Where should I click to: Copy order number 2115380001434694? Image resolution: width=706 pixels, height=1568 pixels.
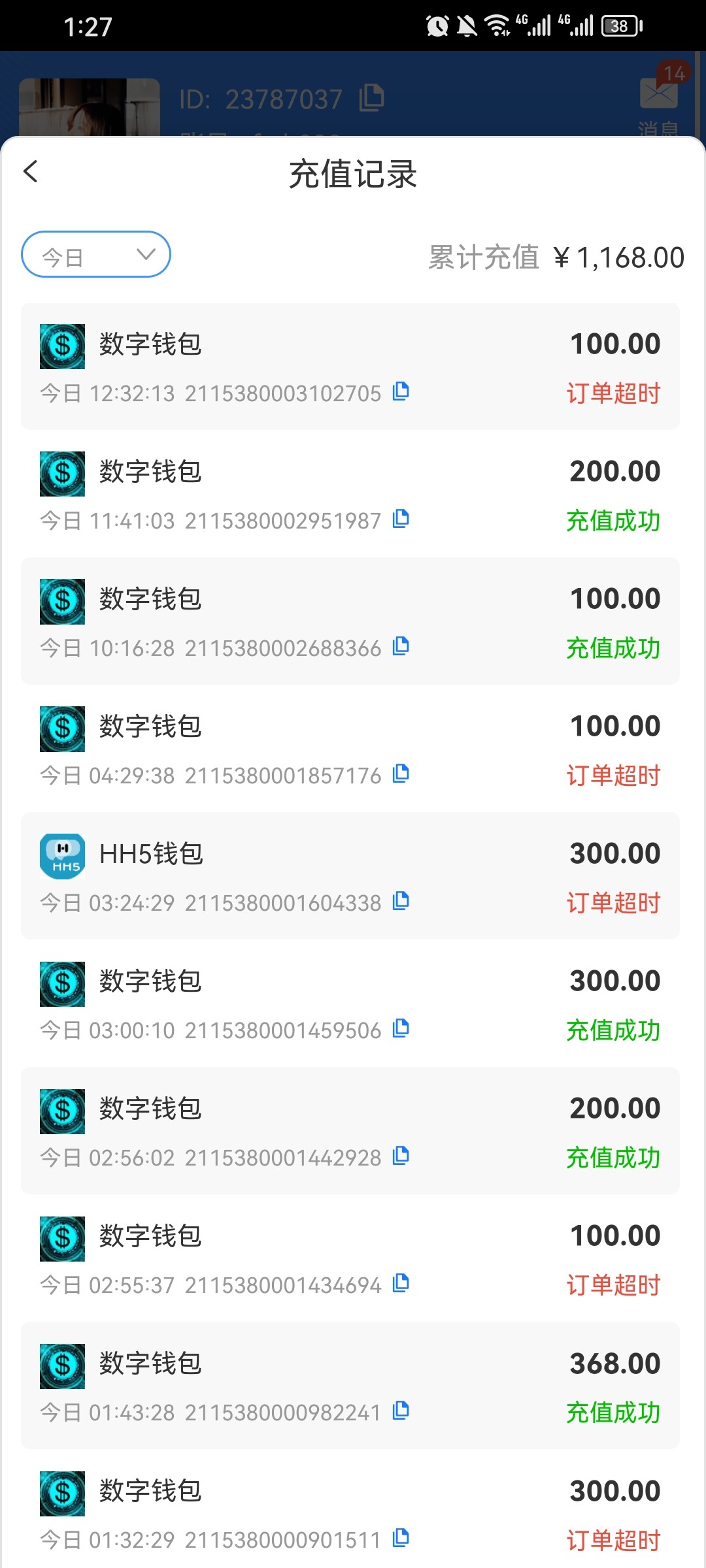[401, 1283]
